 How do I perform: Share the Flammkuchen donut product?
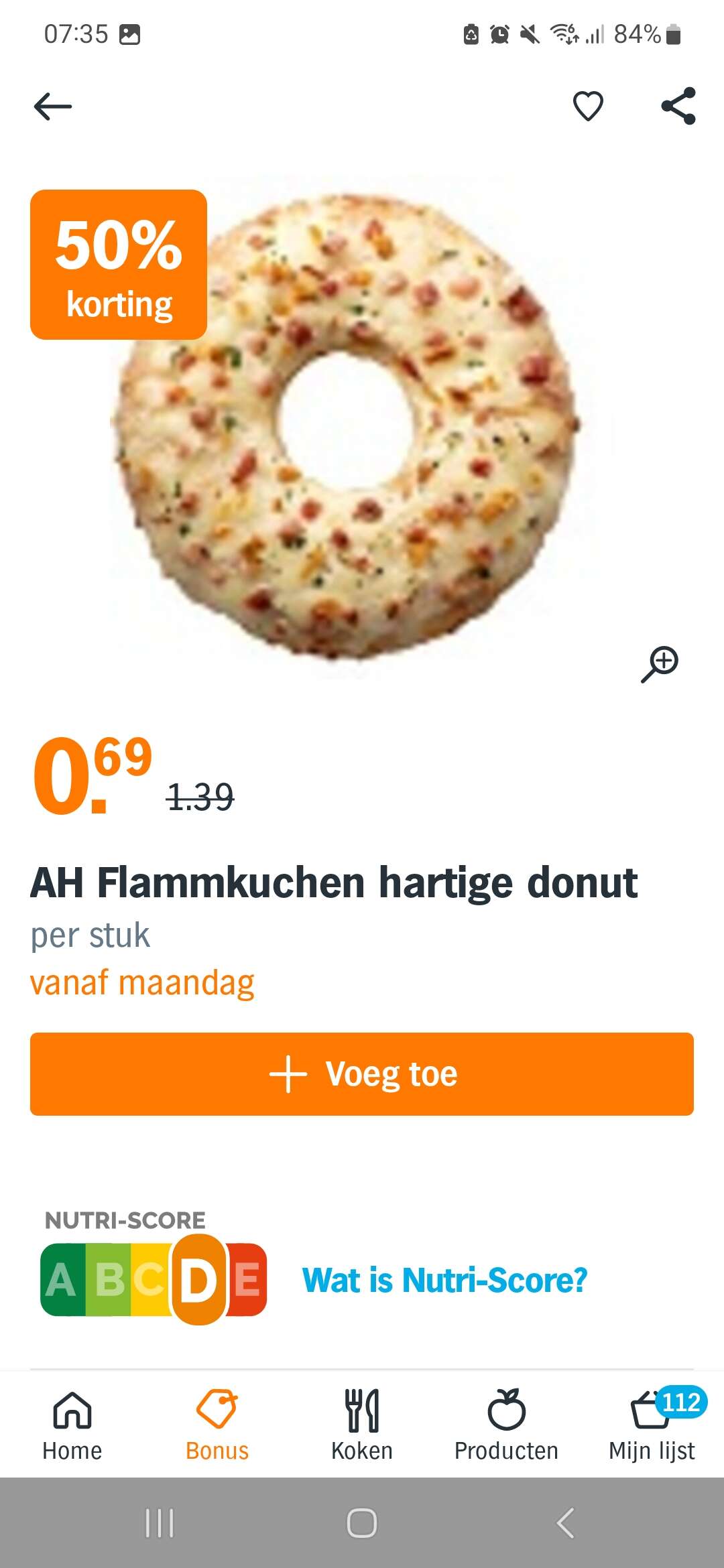(678, 106)
